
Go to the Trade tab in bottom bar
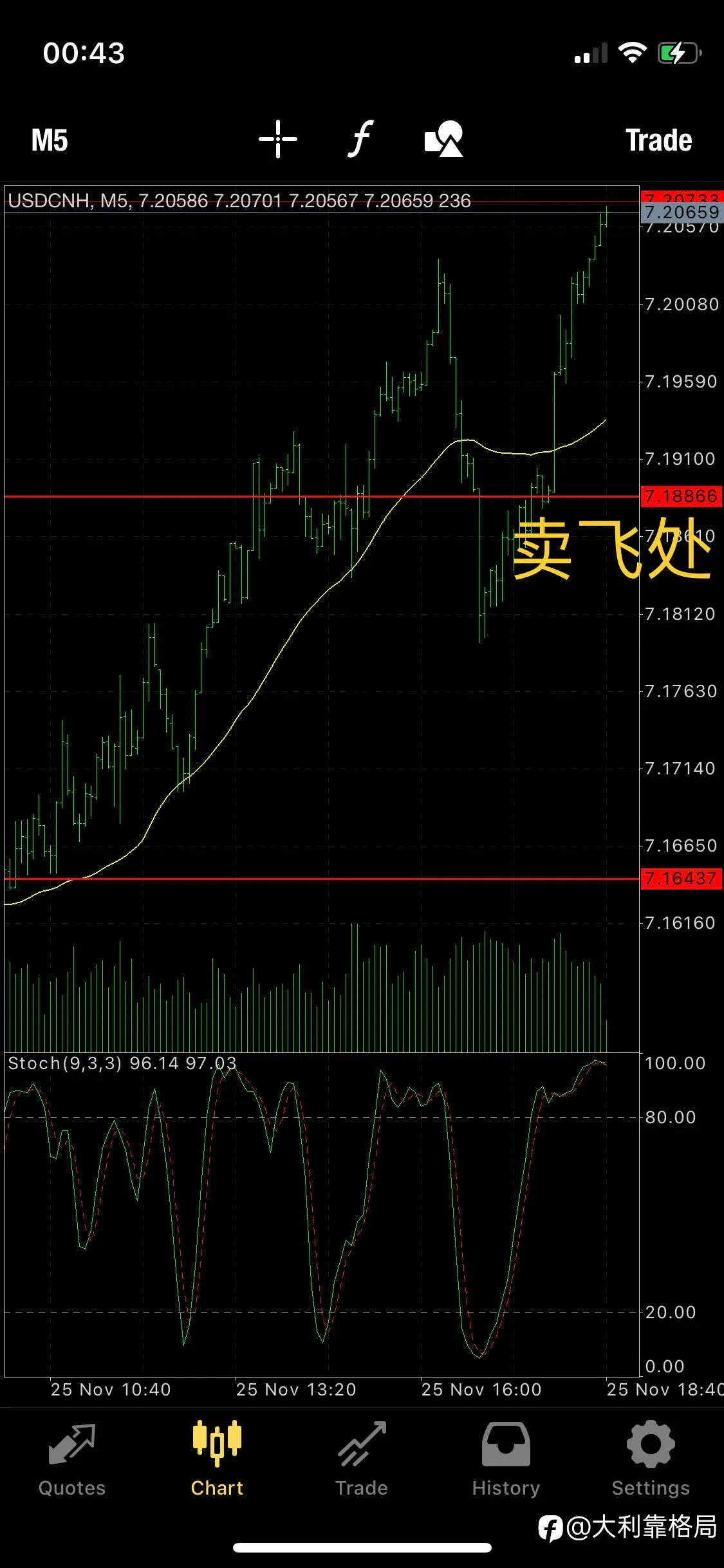click(x=362, y=1459)
